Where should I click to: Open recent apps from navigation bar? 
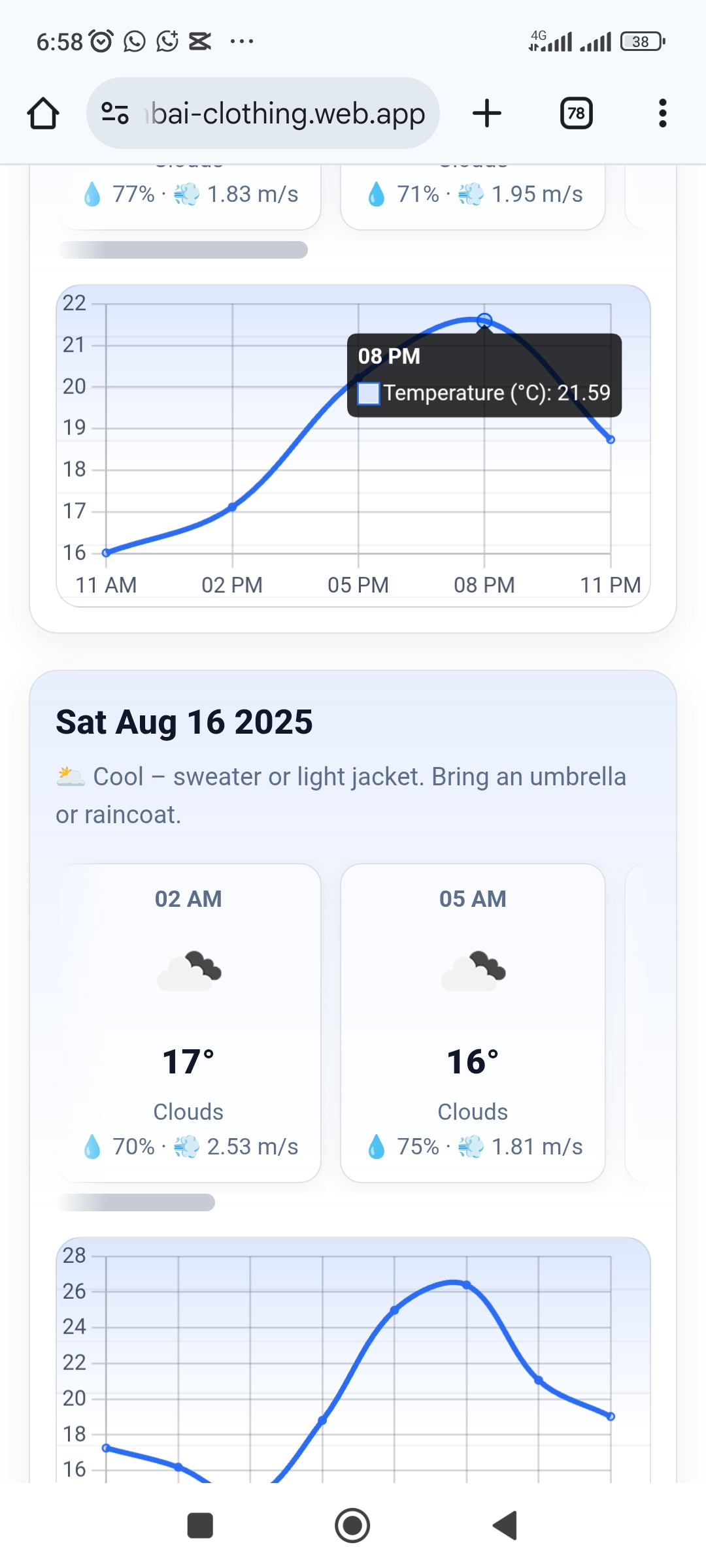click(x=200, y=1526)
